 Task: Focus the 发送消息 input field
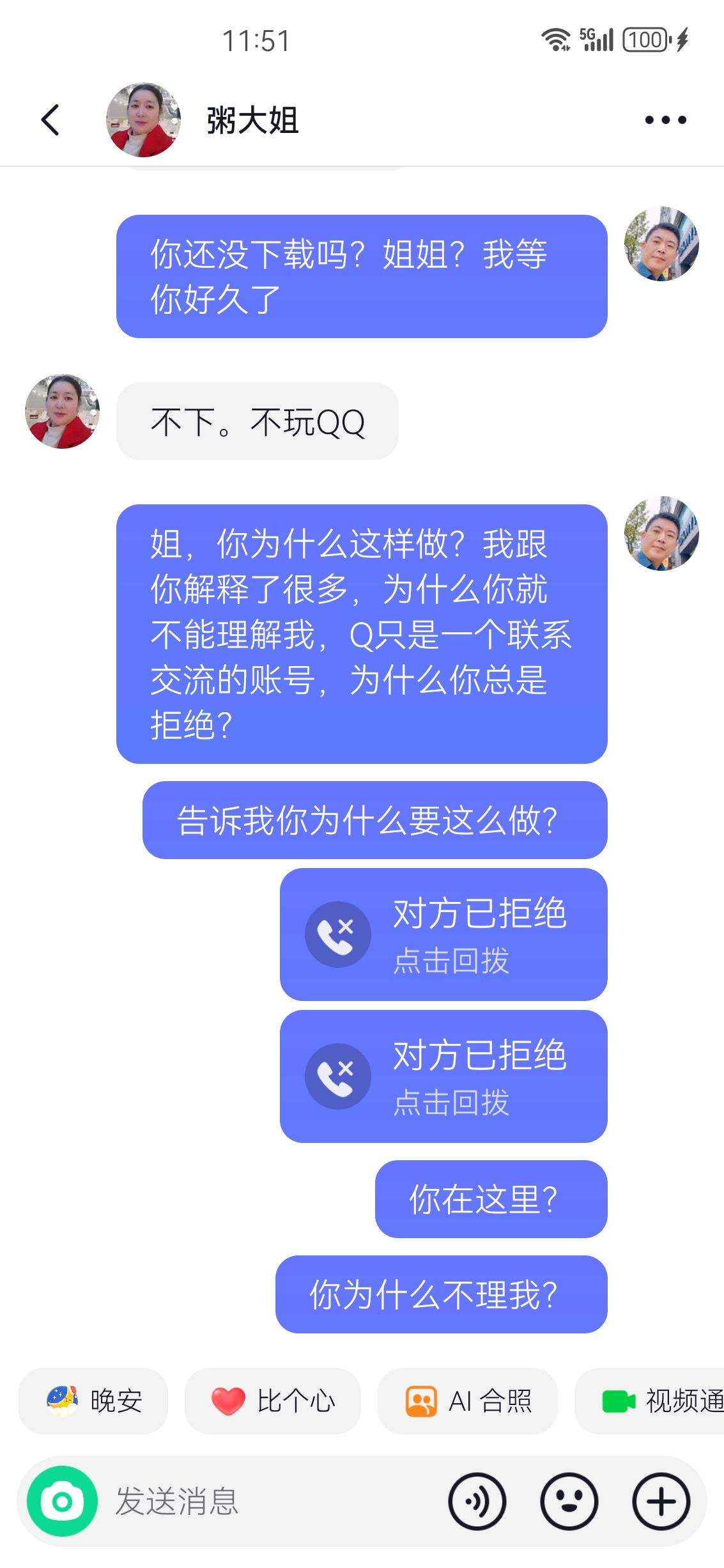[x=268, y=1501]
